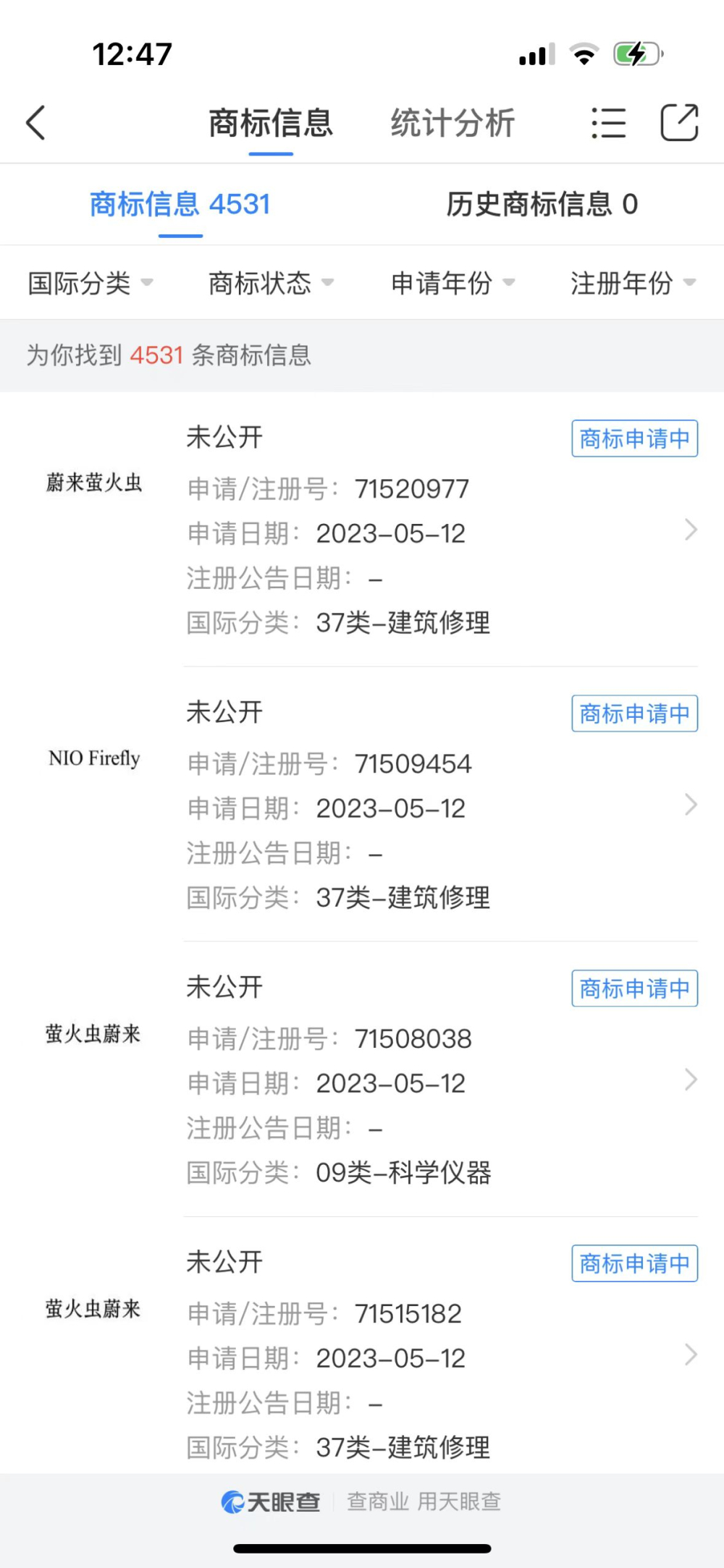Select the 商标信息 top tab
Viewport: 724px width, 1568px height.
pyautogui.click(x=271, y=122)
